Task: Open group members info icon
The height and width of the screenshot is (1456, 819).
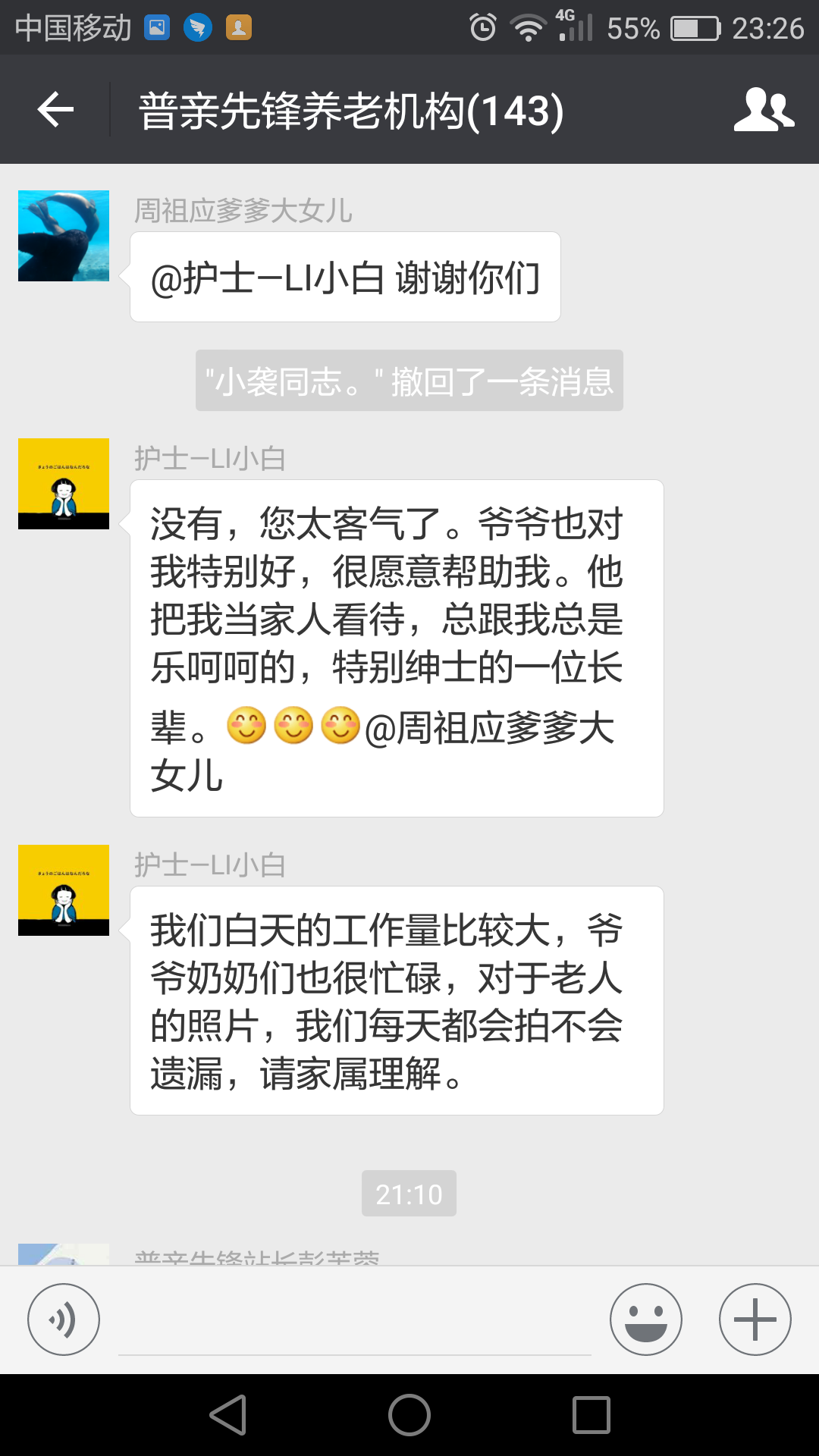Action: point(763,110)
